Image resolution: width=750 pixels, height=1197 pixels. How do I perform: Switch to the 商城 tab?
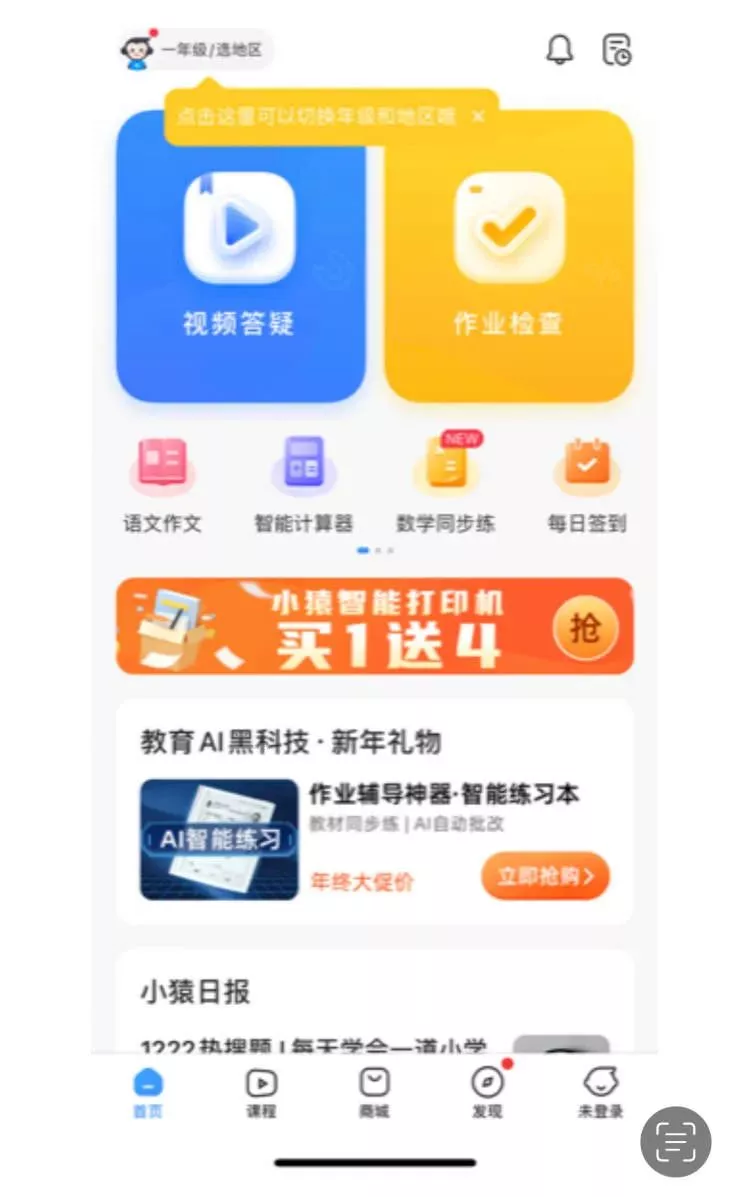tap(374, 1091)
